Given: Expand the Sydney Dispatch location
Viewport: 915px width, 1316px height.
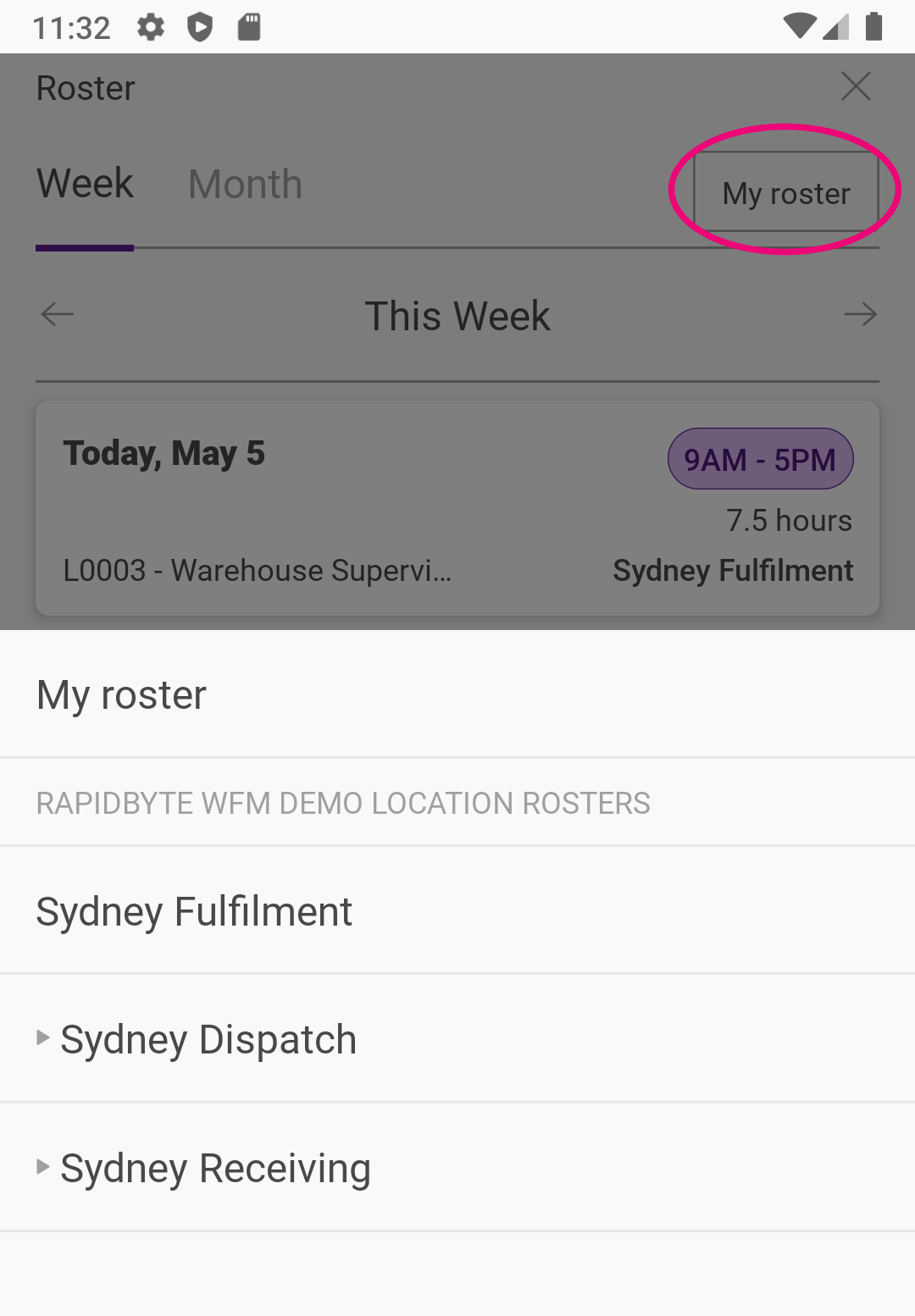Looking at the screenshot, I should tap(43, 1038).
